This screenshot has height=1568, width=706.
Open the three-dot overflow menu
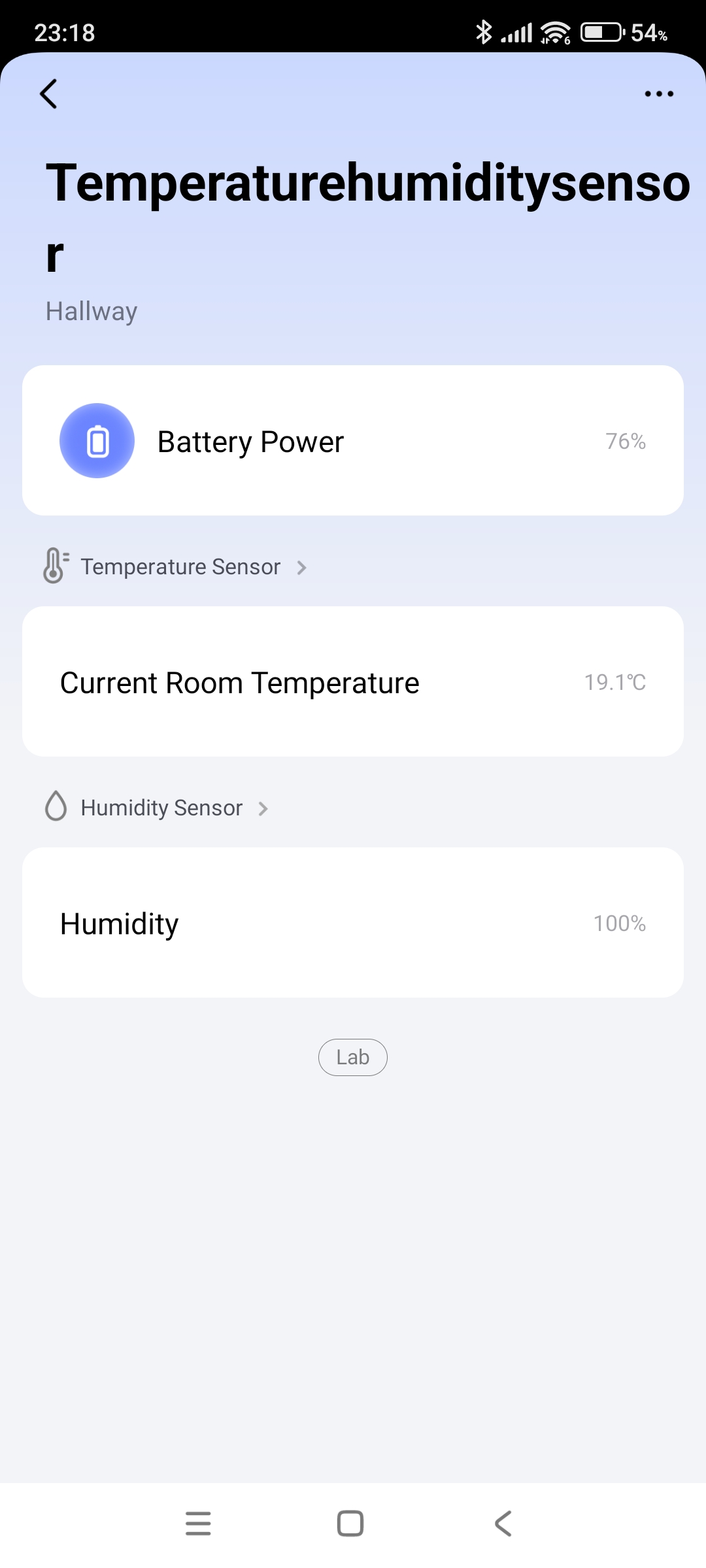pos(658,93)
